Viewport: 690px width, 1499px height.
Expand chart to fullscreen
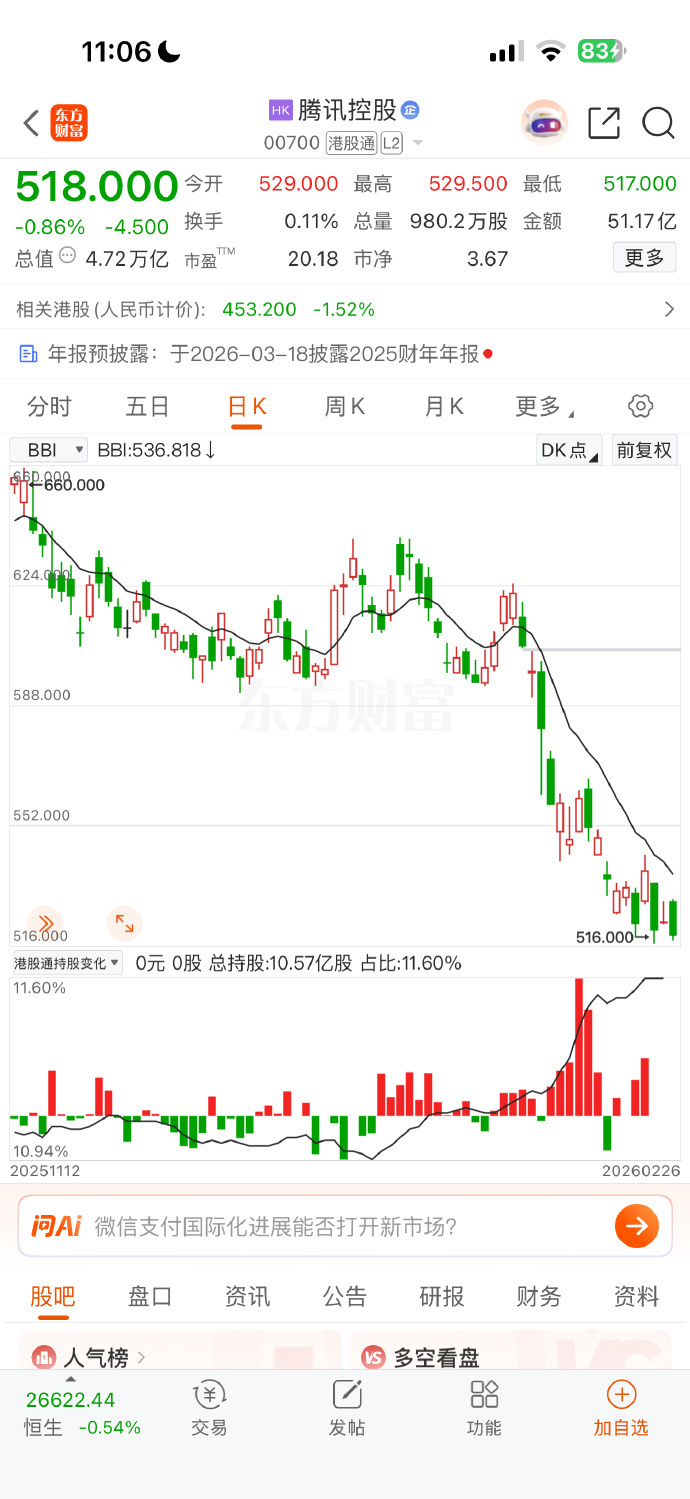tap(124, 923)
